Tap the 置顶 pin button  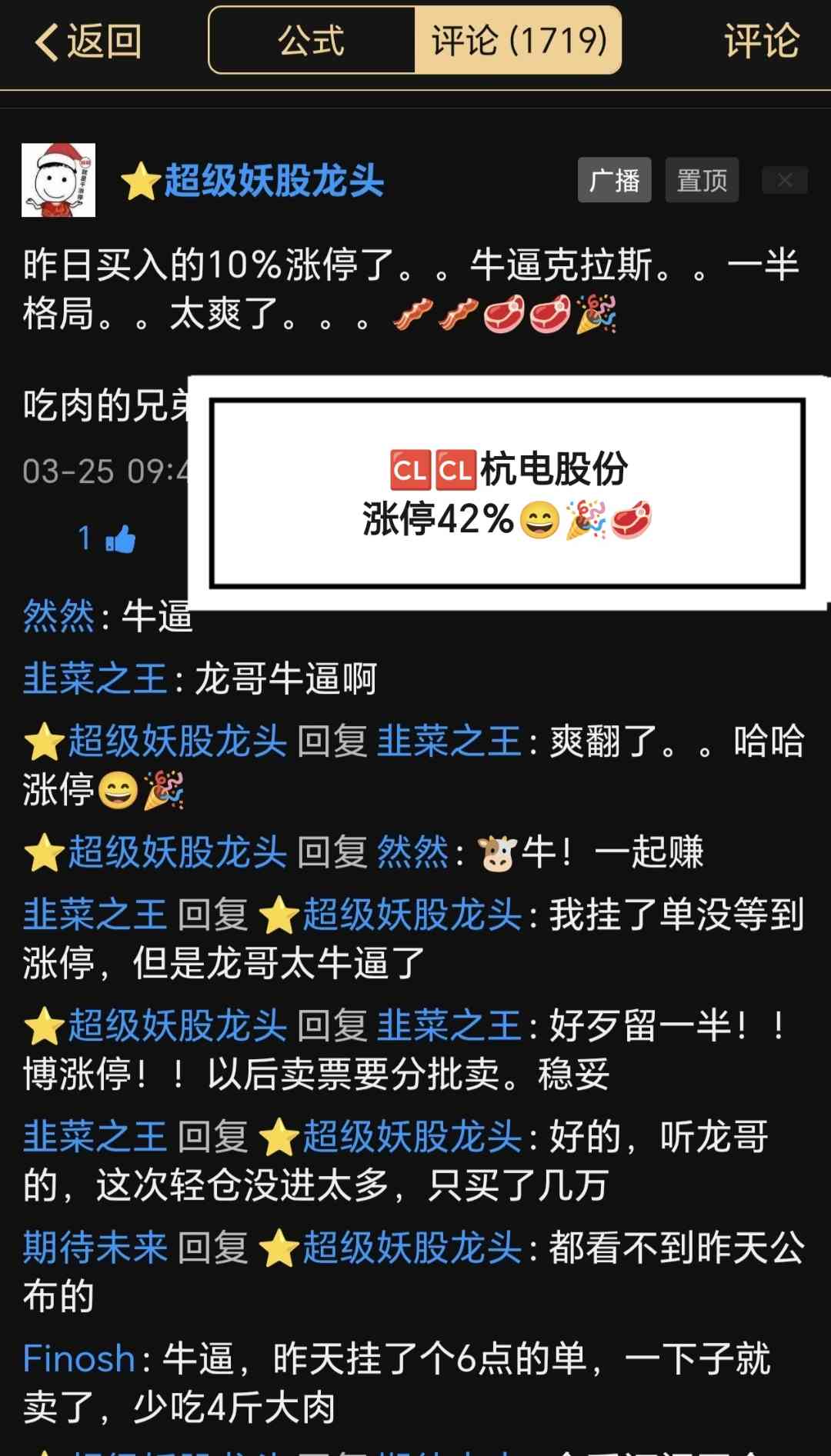pos(702,181)
